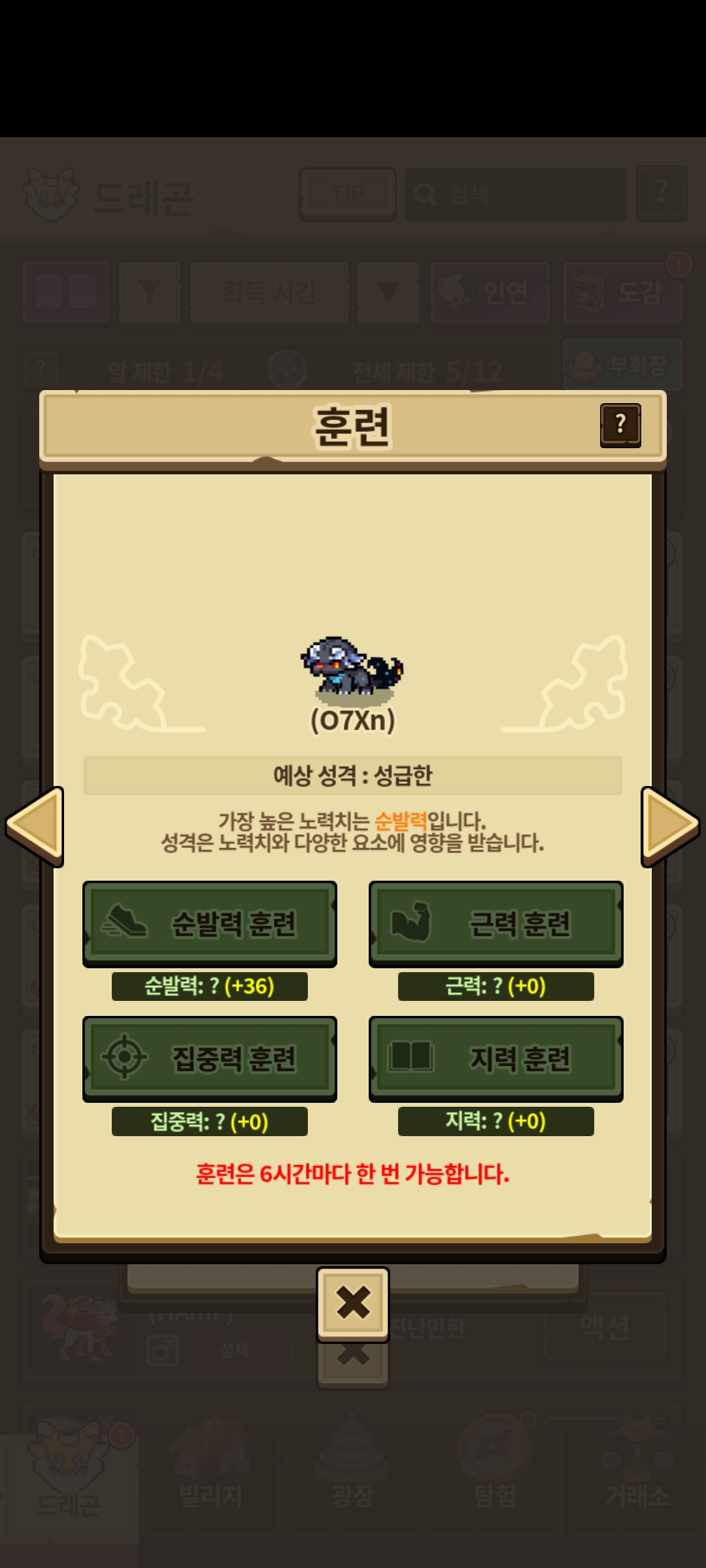The height and width of the screenshot is (1568, 706).
Task: Select 집중력 훈련
Action: coord(210,1059)
